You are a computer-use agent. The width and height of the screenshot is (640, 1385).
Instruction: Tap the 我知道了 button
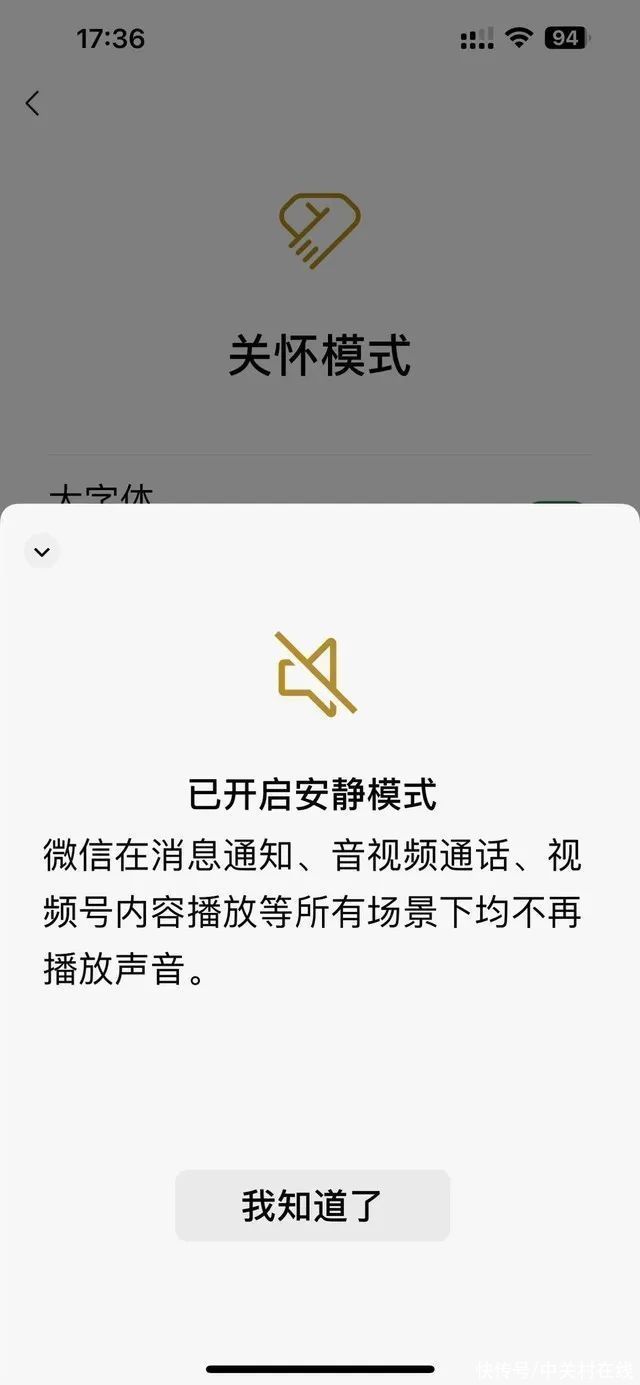pyautogui.click(x=312, y=1205)
